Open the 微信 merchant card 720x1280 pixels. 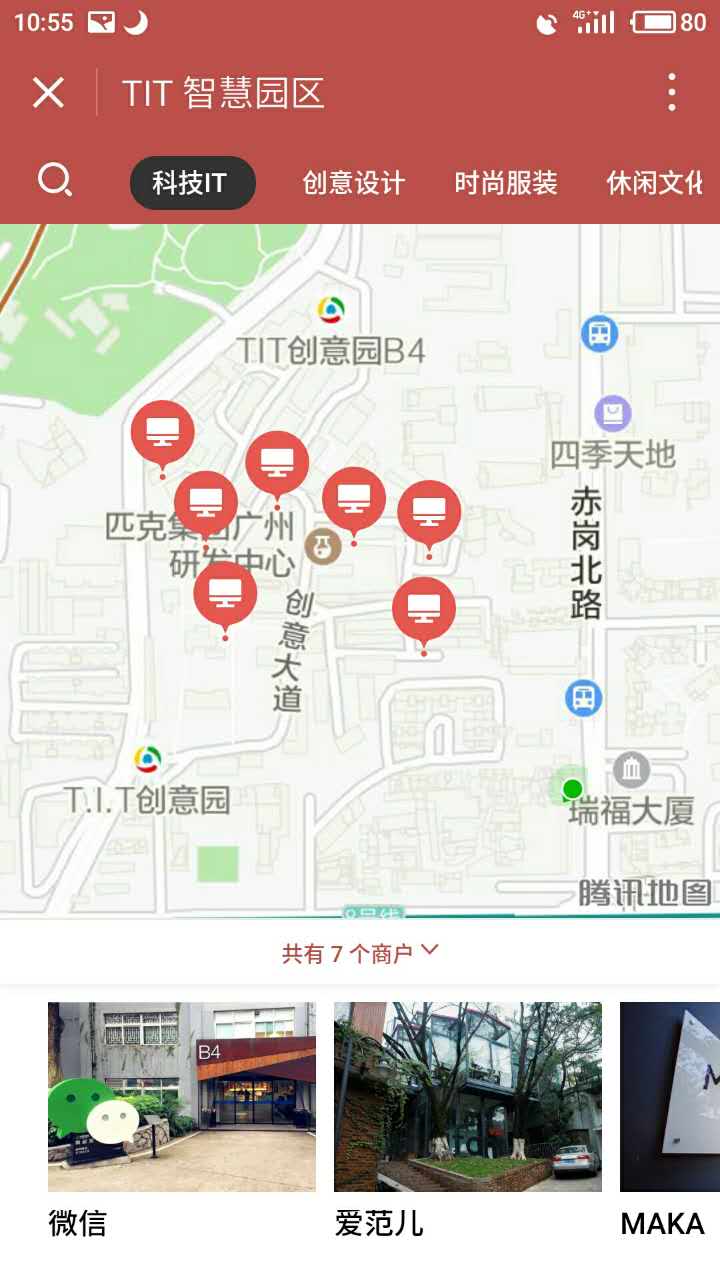click(182, 1120)
